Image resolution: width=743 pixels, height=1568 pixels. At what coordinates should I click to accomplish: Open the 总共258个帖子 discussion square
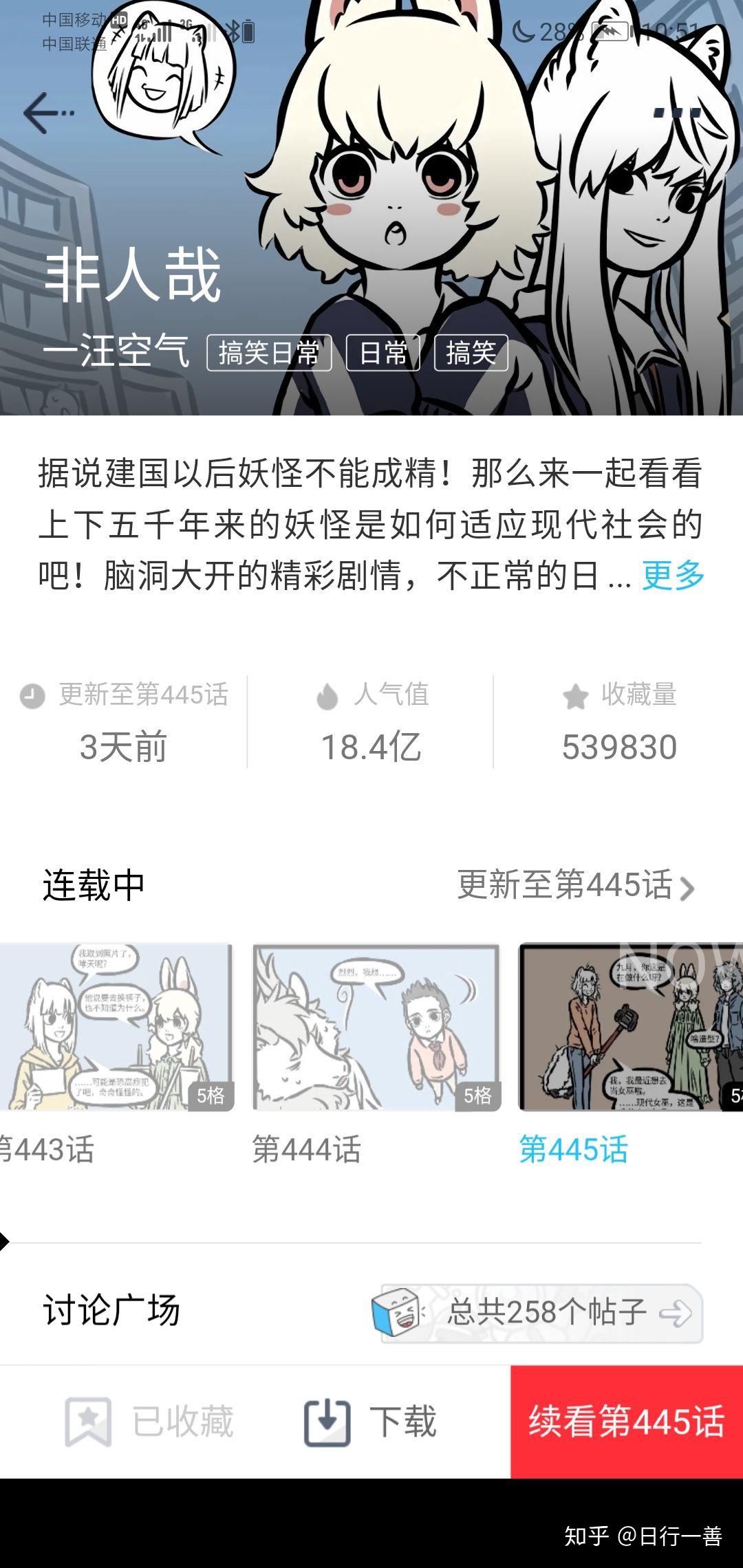pos(542,1313)
